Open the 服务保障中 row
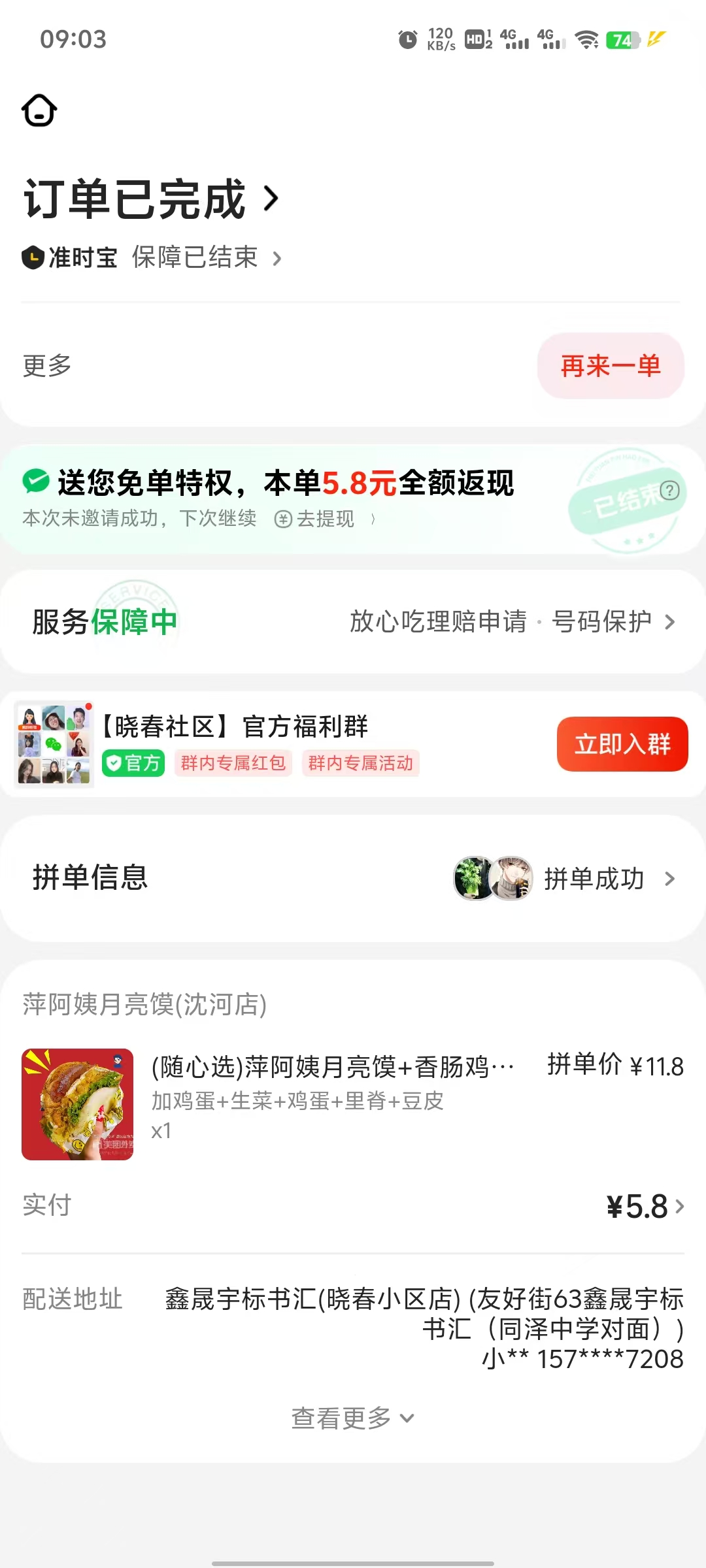The width and height of the screenshot is (706, 1568). [353, 621]
